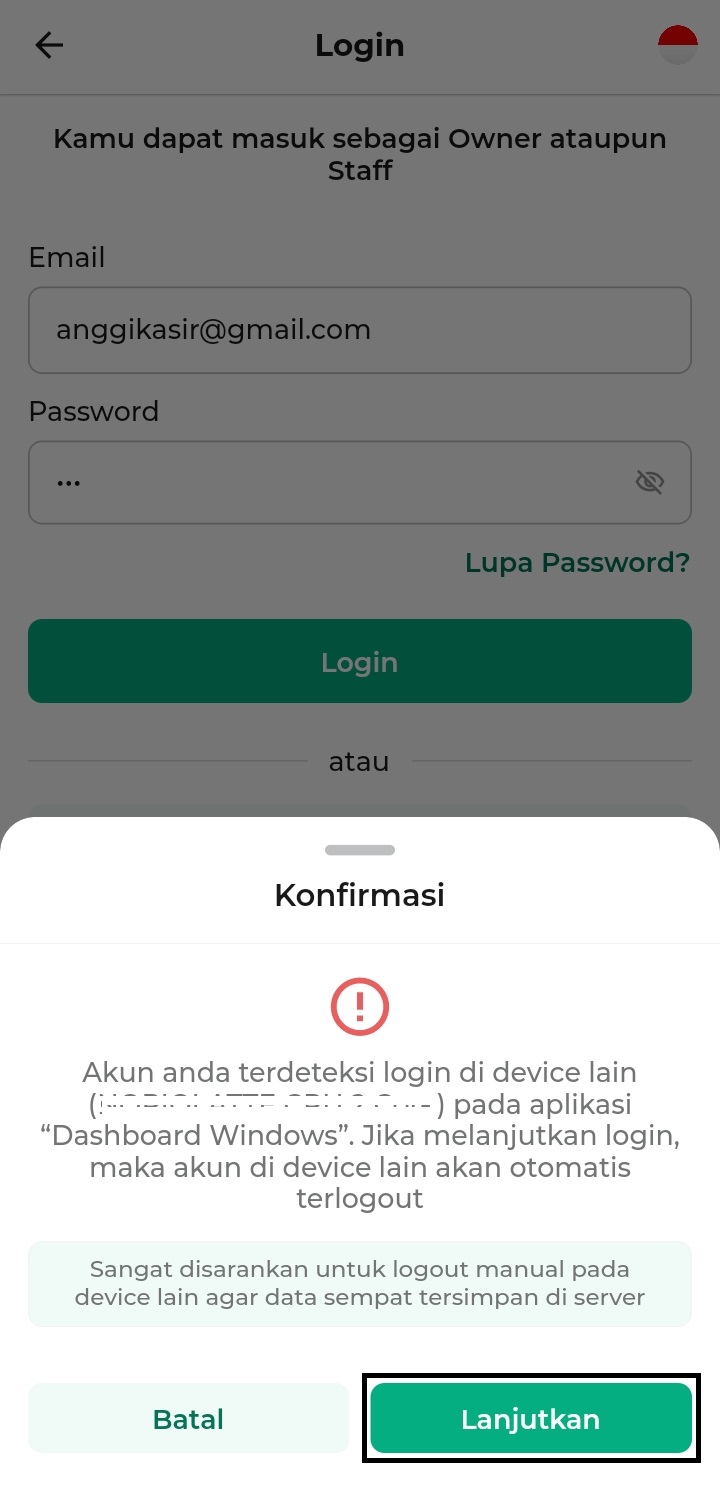Tap the Password input field
This screenshot has height=1502, width=720.
(x=360, y=482)
